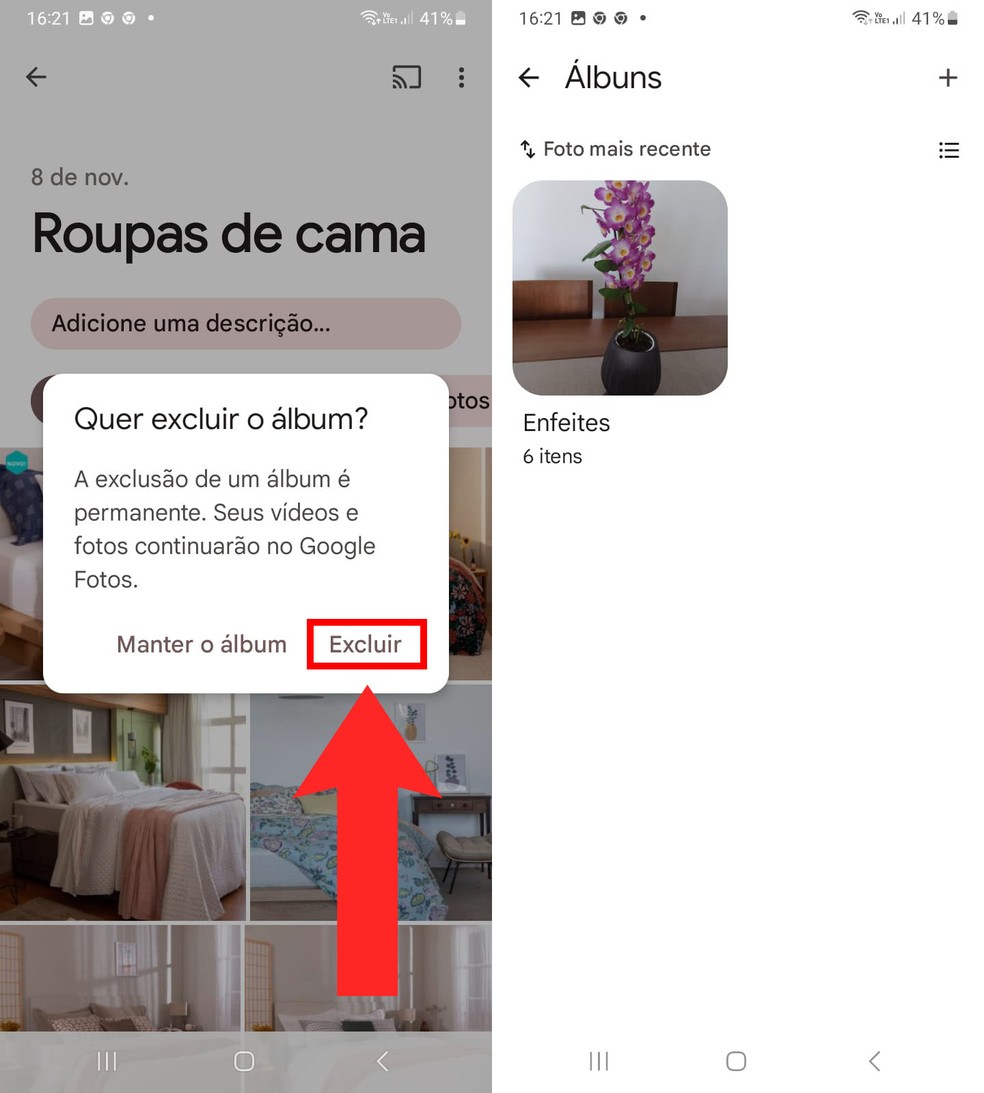Change sorting via Foto mais recente
The height and width of the screenshot is (1093, 984).
615,149
